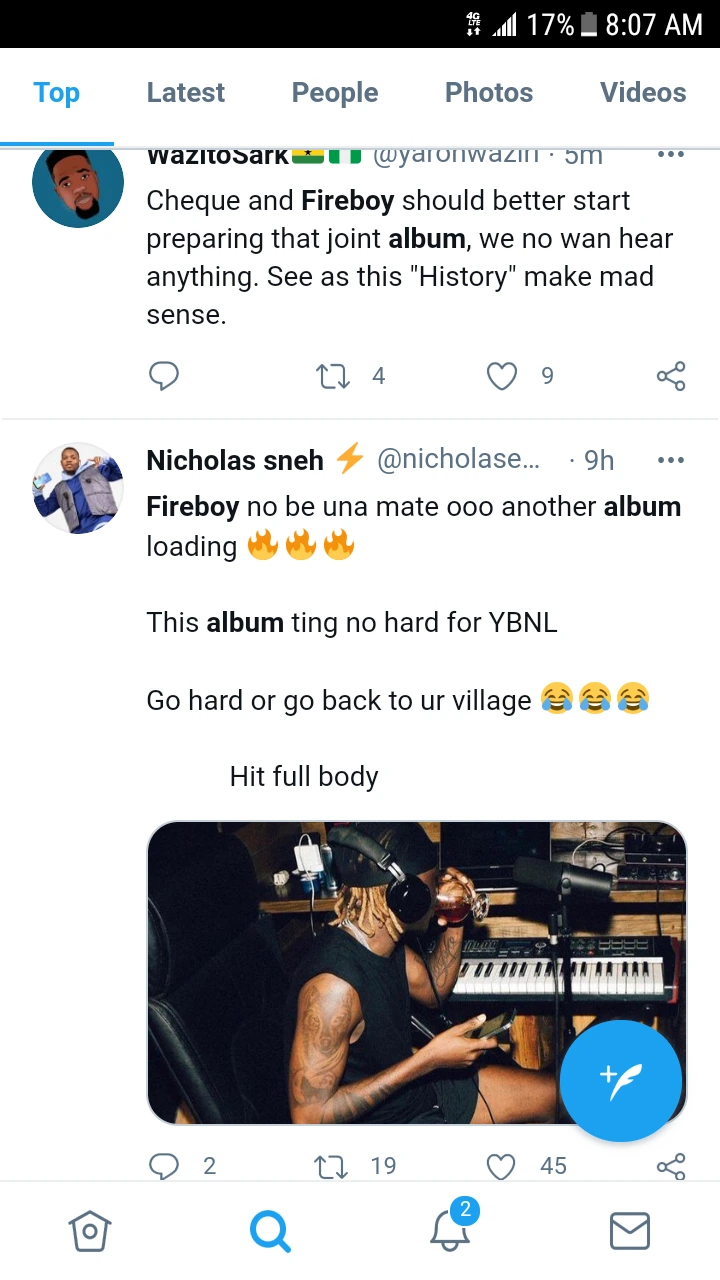
Task: Open overflow menu on Nicholas sneh's tweet
Action: tap(670, 460)
